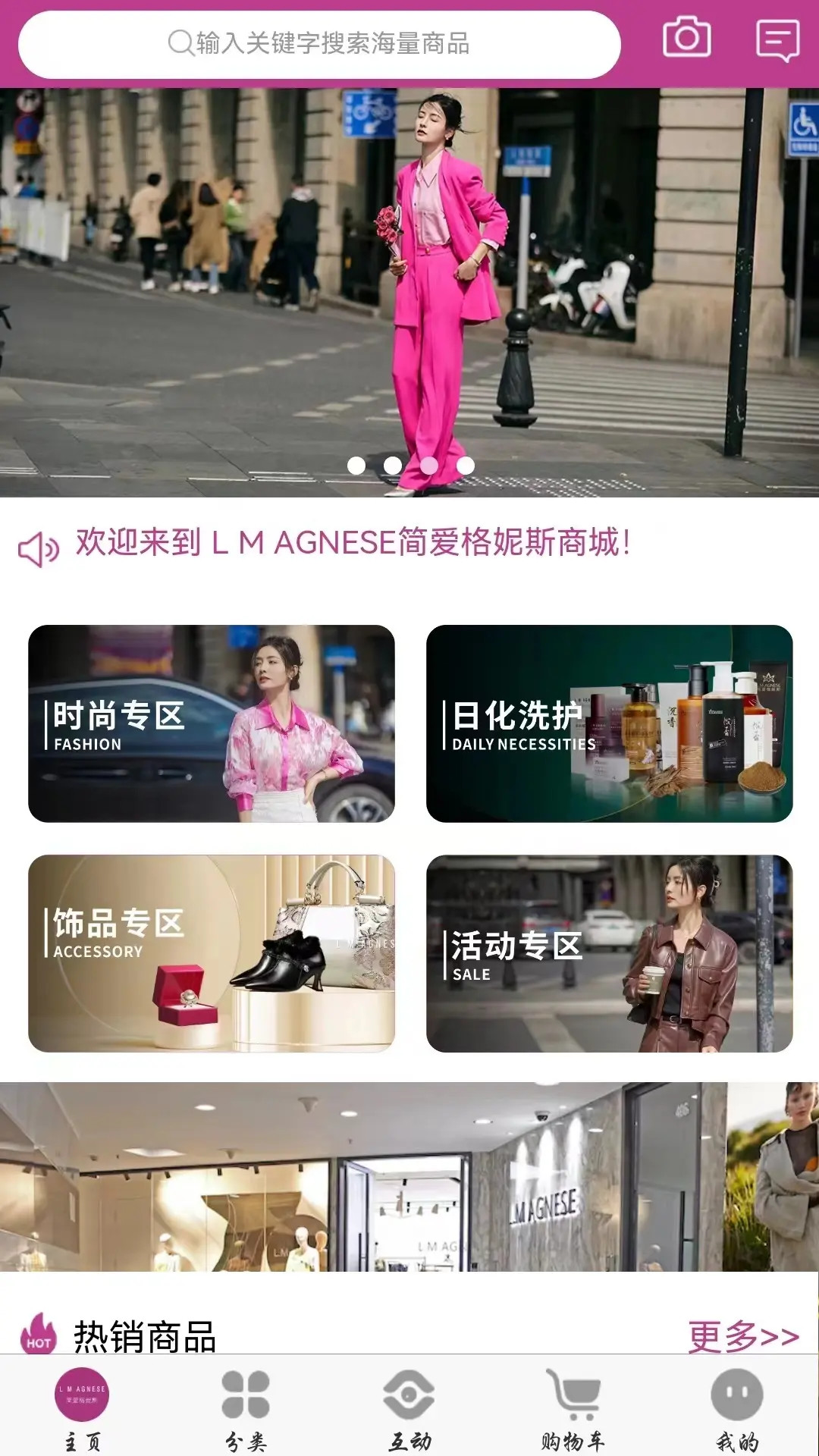Tap the keyword search box

(318, 44)
